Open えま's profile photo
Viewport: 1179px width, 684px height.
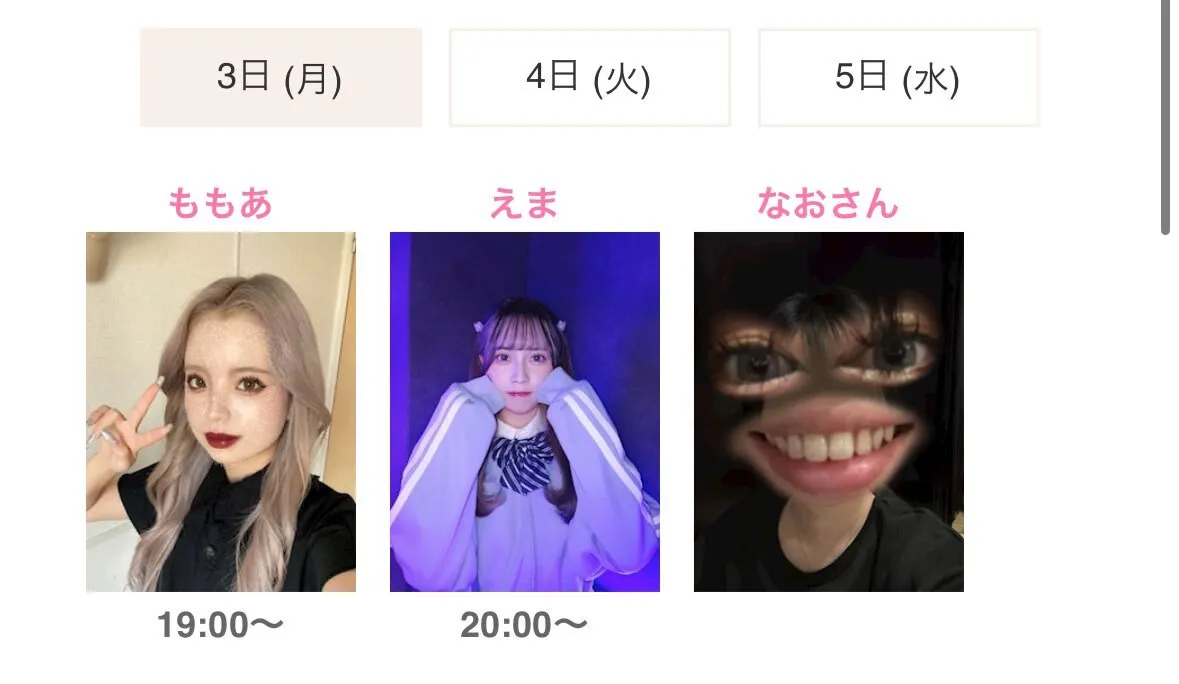(524, 411)
